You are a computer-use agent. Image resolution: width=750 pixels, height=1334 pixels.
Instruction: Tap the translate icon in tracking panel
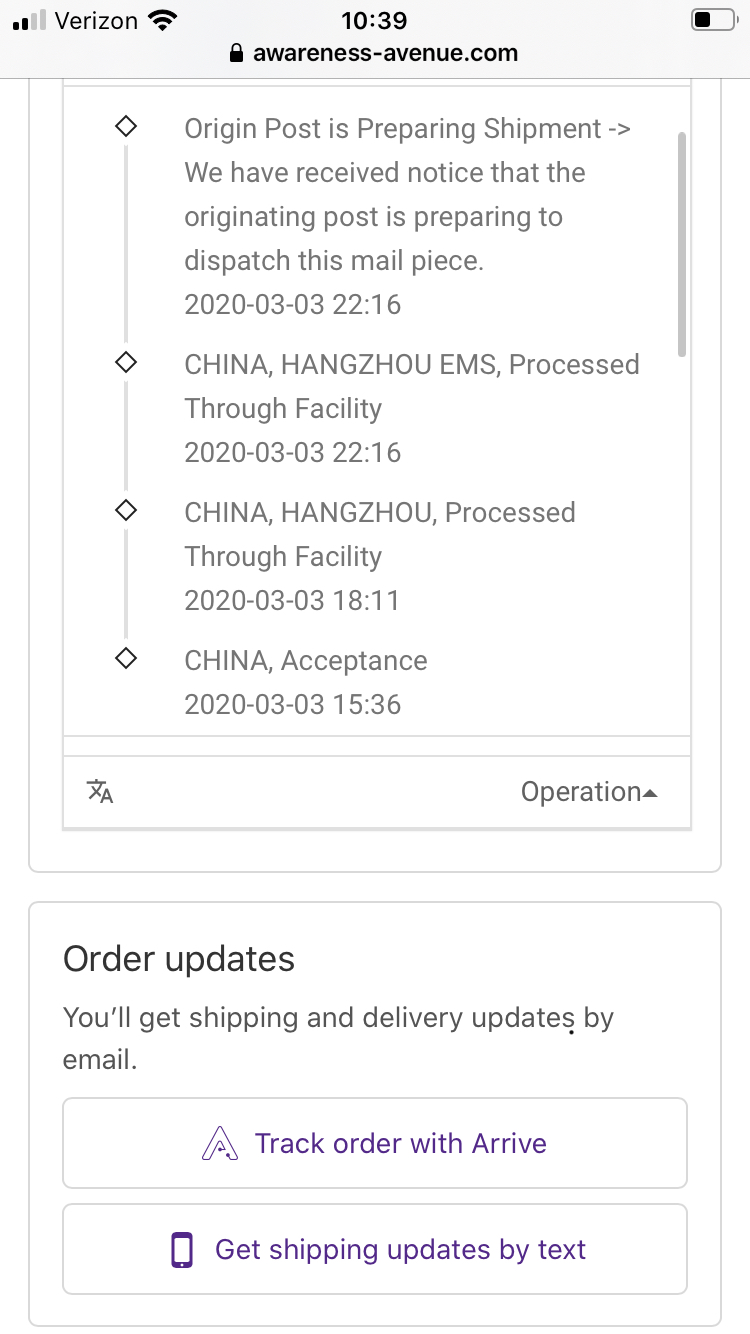pyautogui.click(x=100, y=791)
